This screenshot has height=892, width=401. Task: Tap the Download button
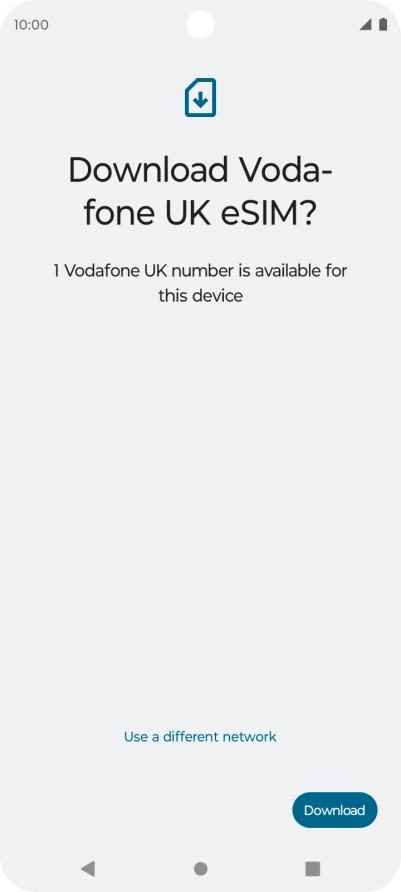click(x=334, y=810)
